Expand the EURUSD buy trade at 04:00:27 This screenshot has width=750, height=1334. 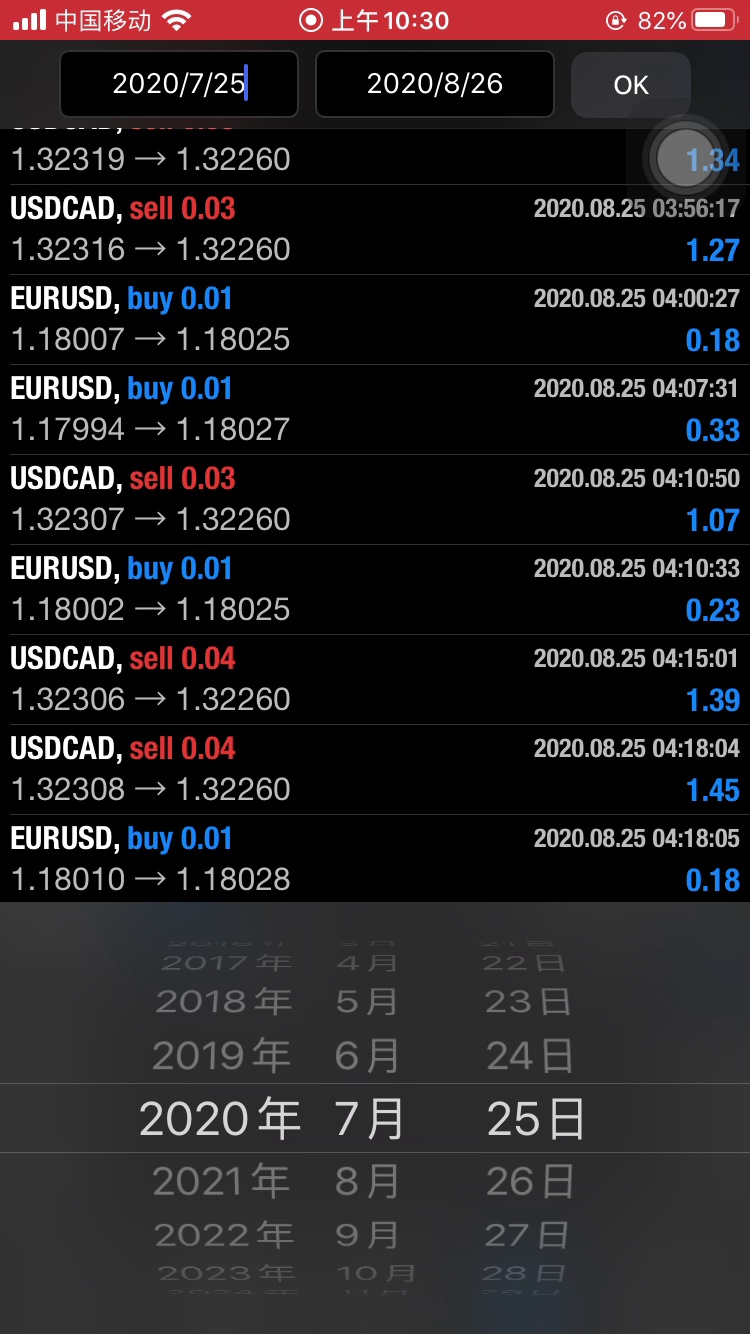[x=375, y=319]
